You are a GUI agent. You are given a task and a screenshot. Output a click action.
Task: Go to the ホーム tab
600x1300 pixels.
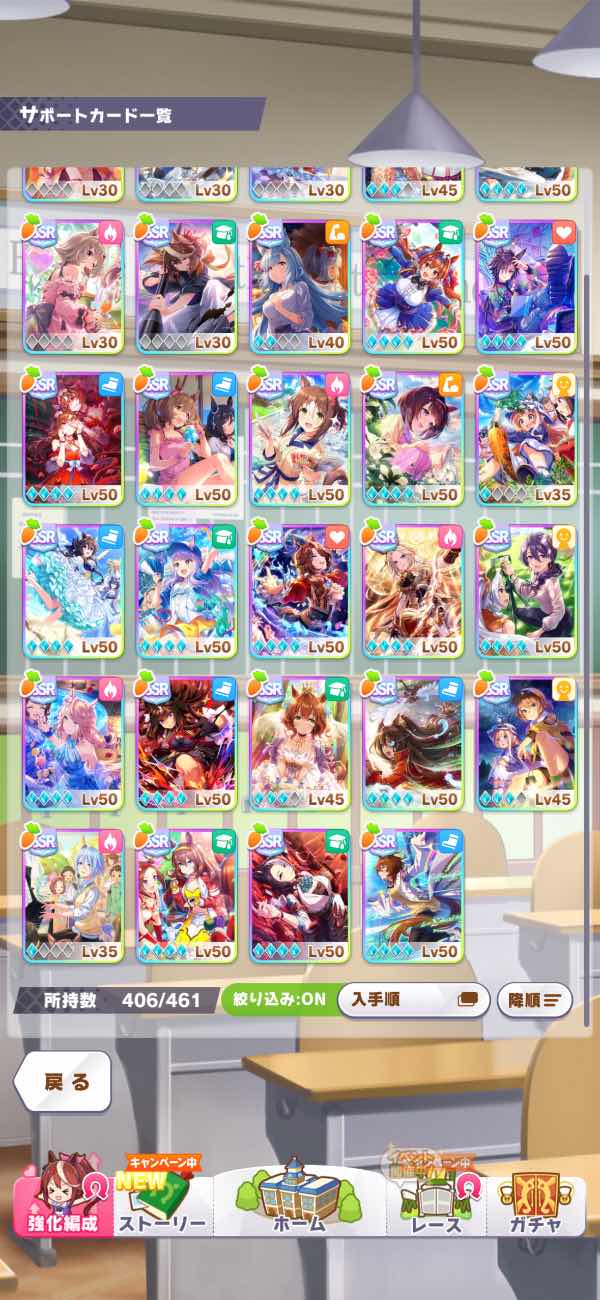(300, 1198)
